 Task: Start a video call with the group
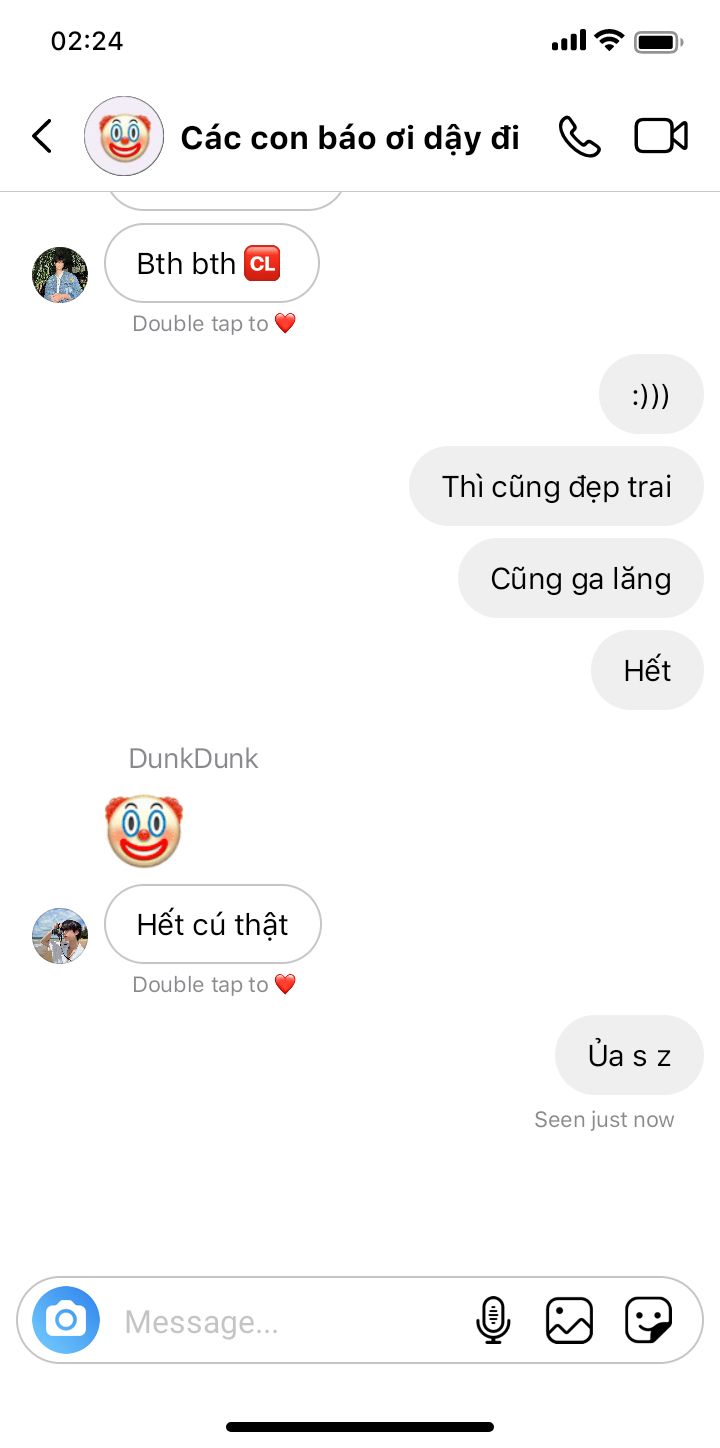click(x=661, y=137)
